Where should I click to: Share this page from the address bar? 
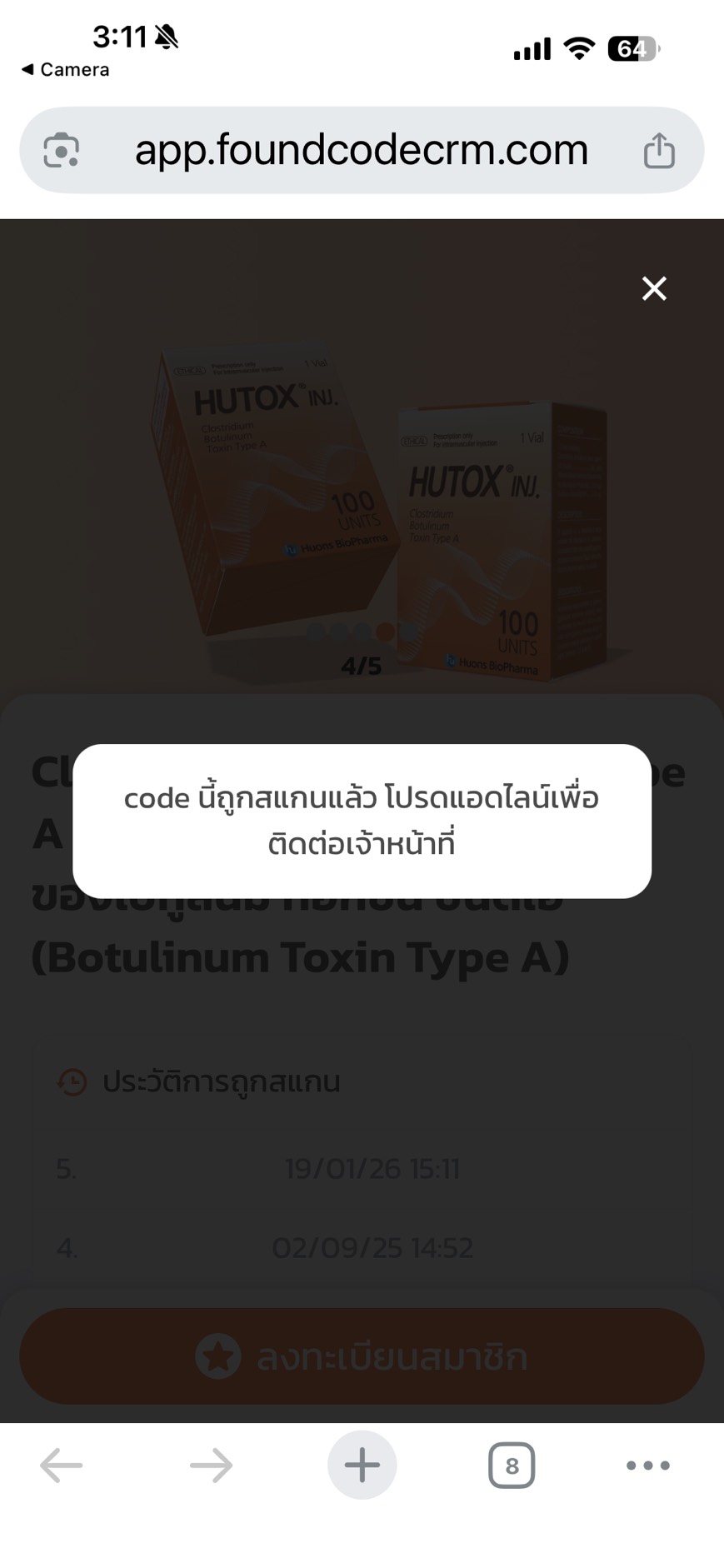point(659,151)
